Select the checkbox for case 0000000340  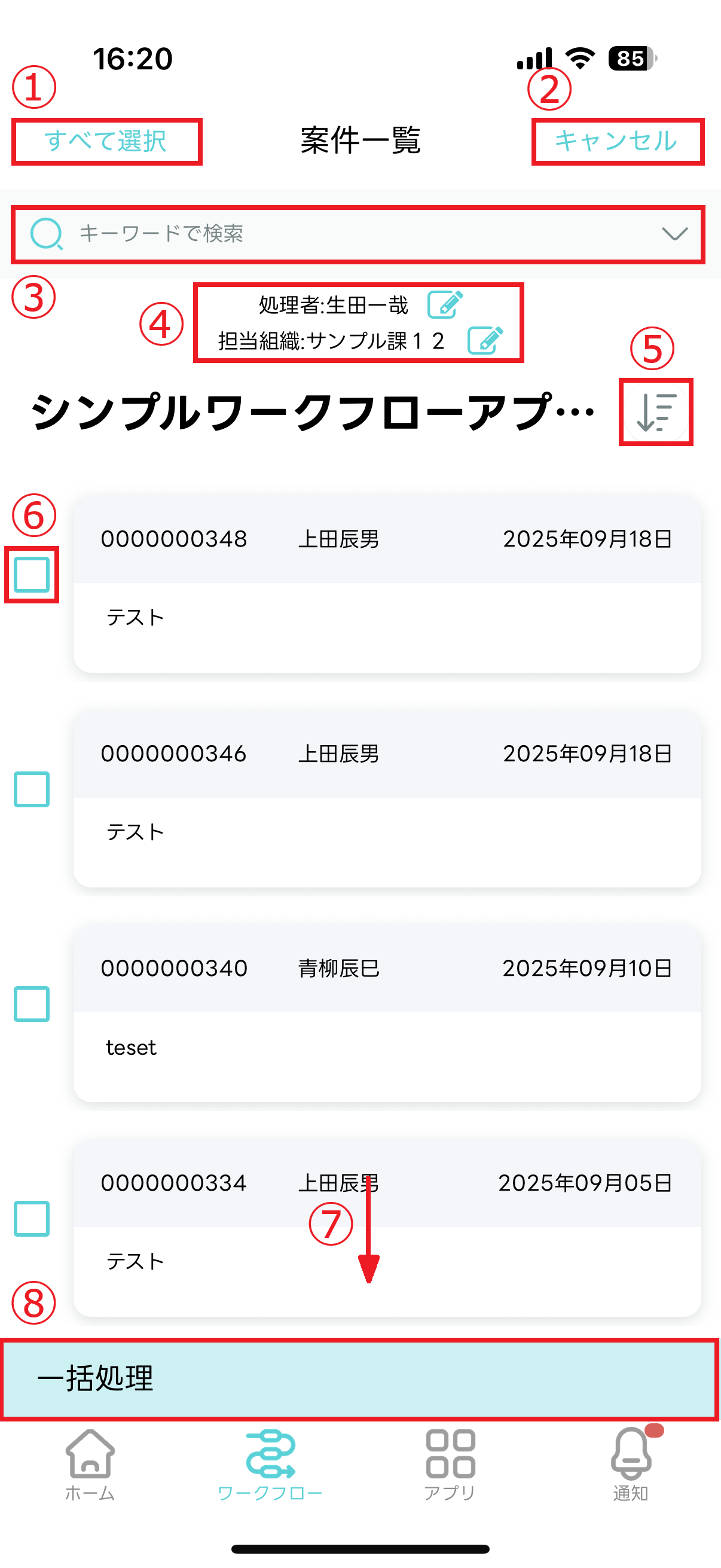32,1003
